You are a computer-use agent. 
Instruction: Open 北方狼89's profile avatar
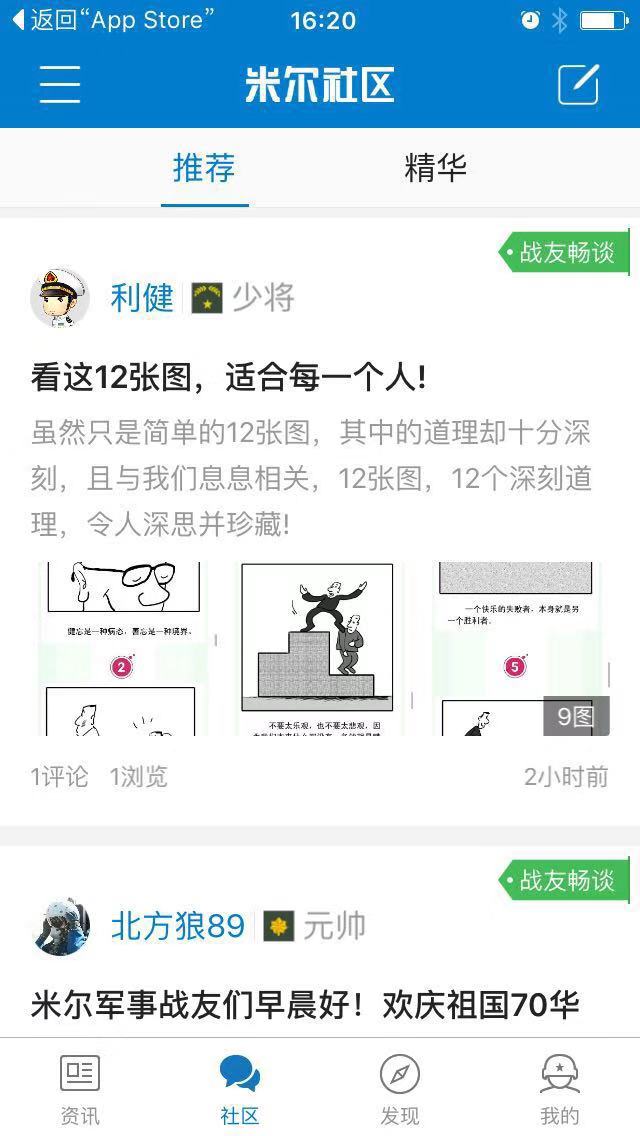click(60, 926)
